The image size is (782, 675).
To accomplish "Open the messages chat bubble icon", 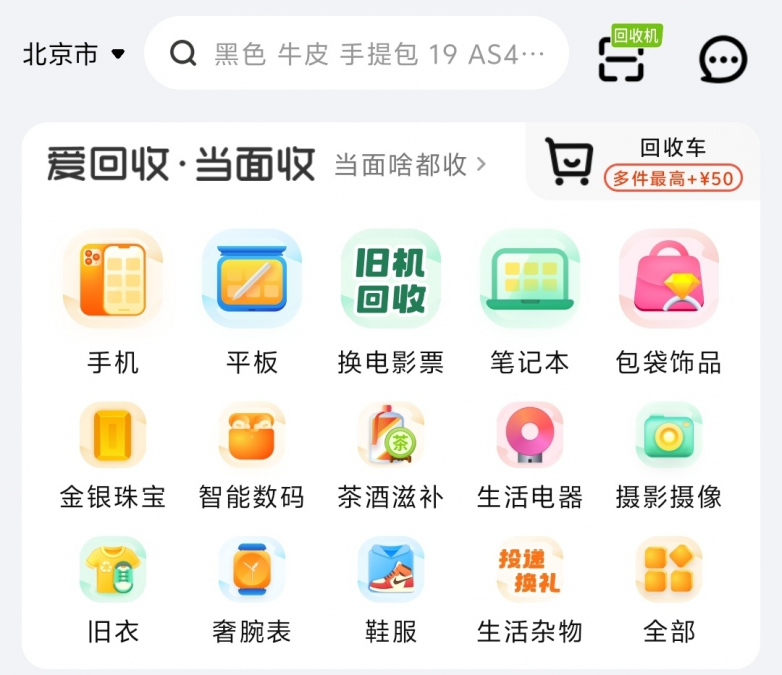I will coord(722,60).
